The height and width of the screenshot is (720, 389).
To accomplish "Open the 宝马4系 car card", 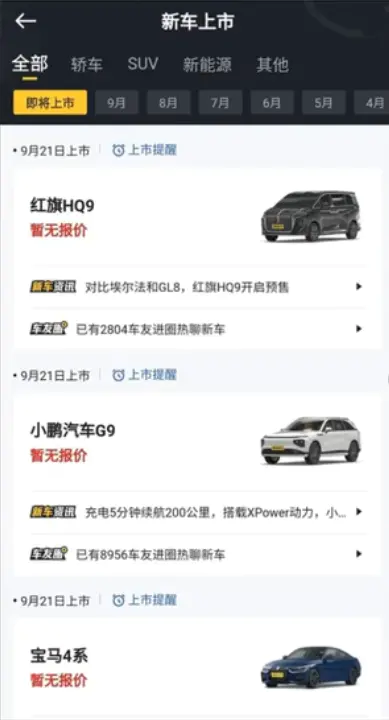I will point(198,667).
